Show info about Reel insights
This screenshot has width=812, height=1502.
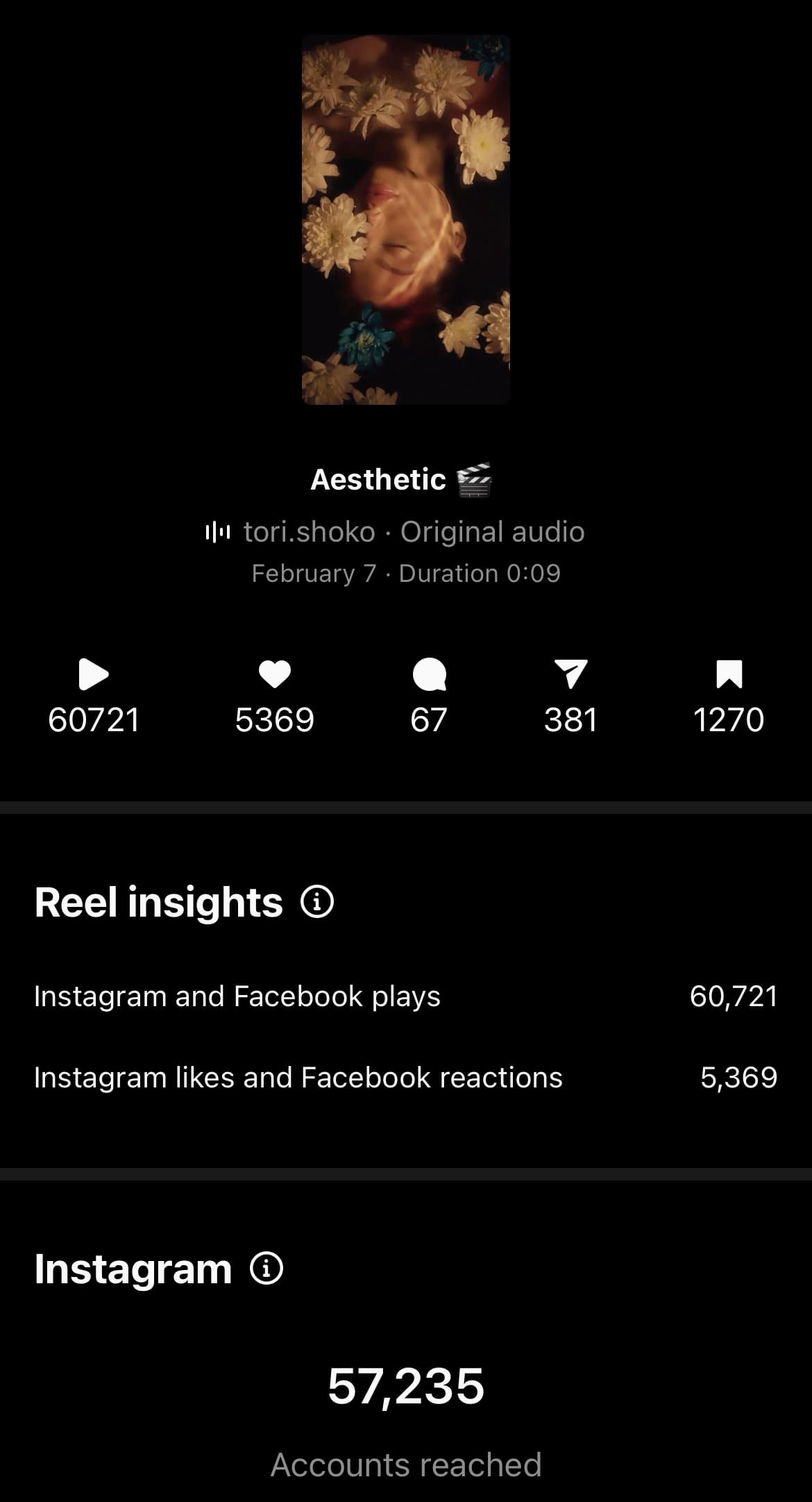[x=317, y=902]
